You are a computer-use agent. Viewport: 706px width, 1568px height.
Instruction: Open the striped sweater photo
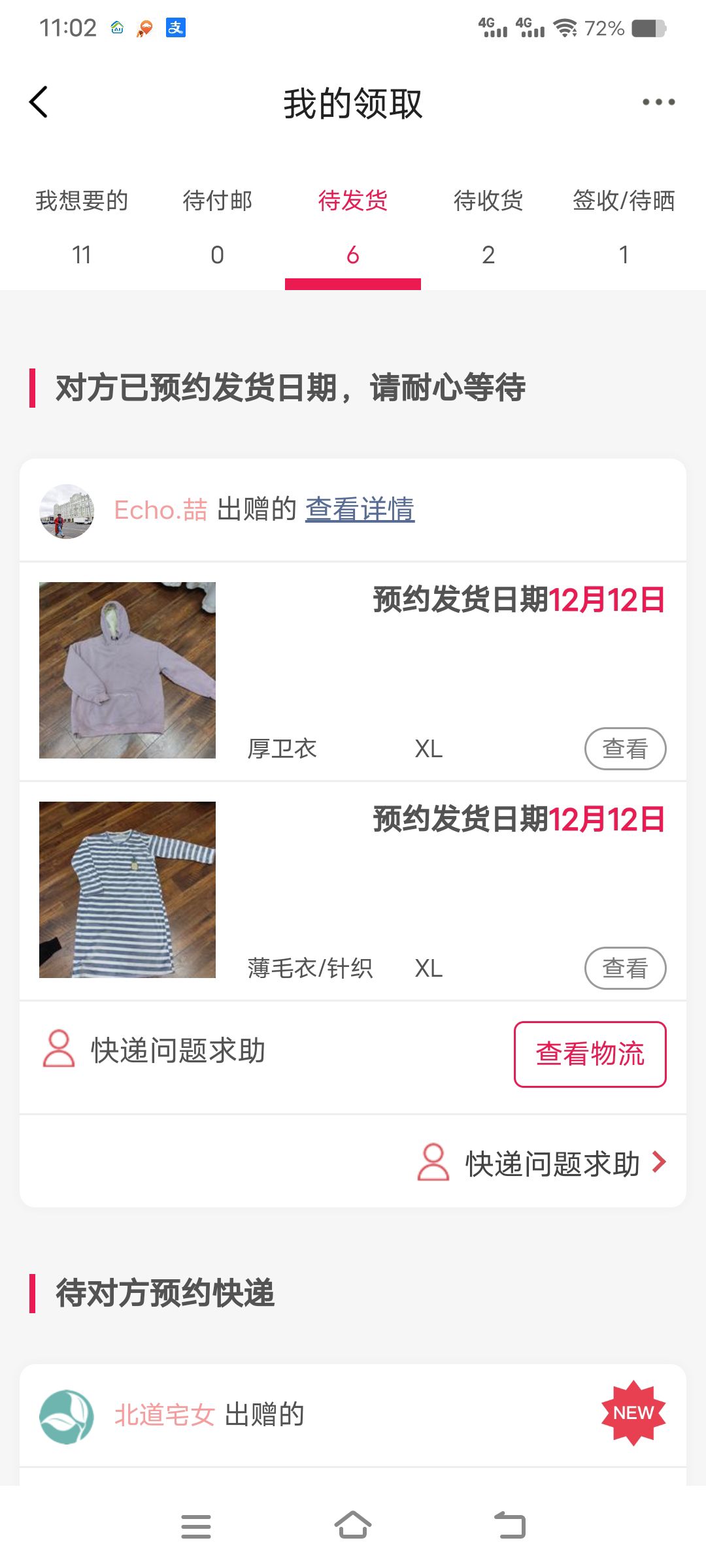[x=127, y=890]
